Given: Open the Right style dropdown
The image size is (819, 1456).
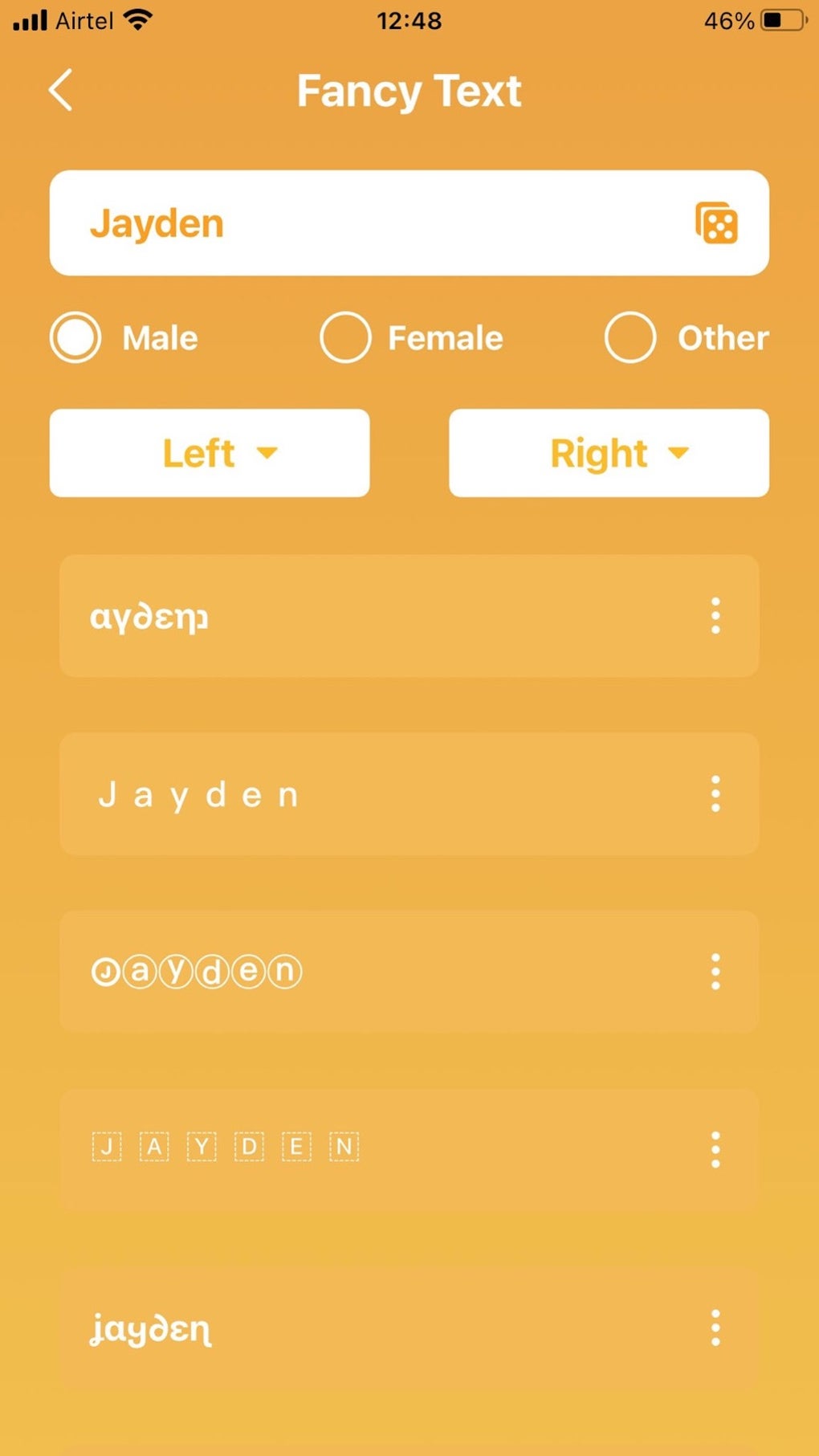Looking at the screenshot, I should [x=608, y=453].
